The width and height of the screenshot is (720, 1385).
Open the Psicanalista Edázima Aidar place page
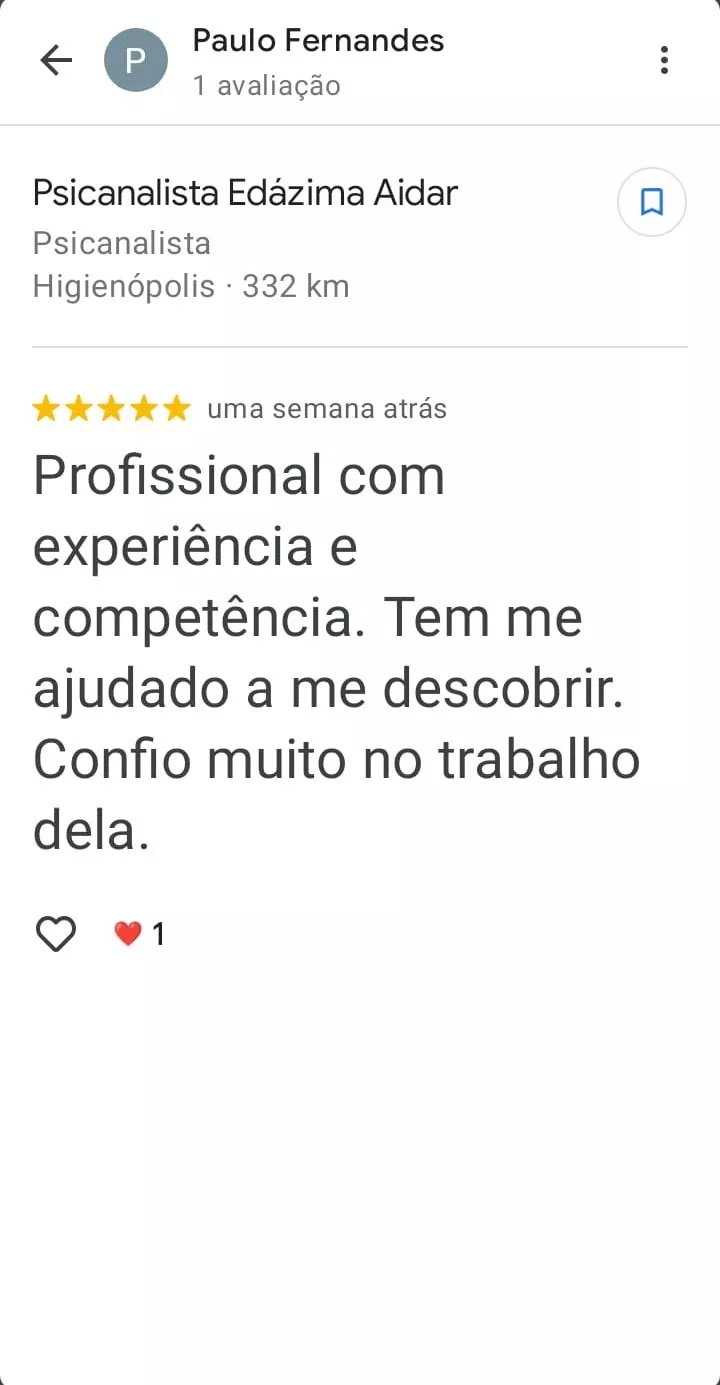(x=245, y=193)
